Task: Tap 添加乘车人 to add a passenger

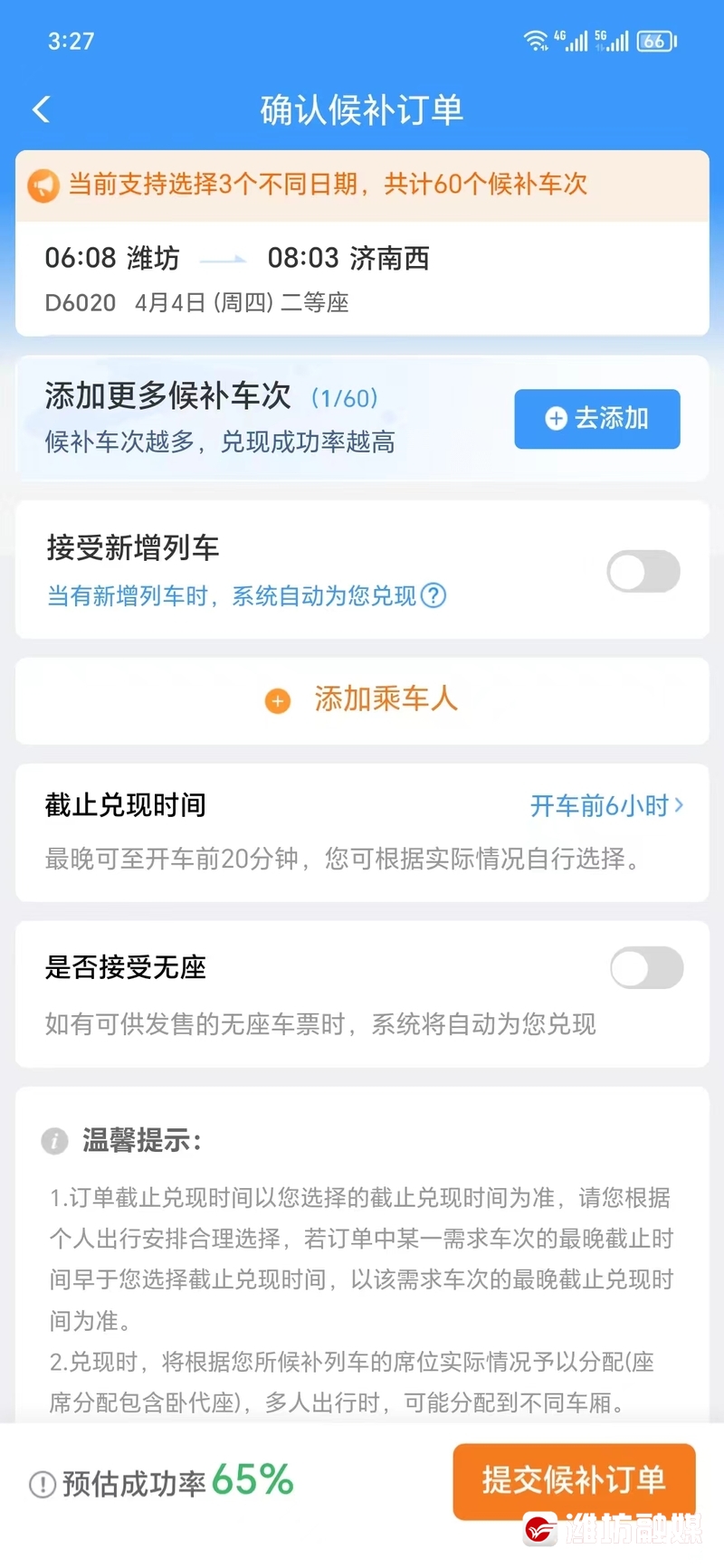Action: click(x=362, y=699)
